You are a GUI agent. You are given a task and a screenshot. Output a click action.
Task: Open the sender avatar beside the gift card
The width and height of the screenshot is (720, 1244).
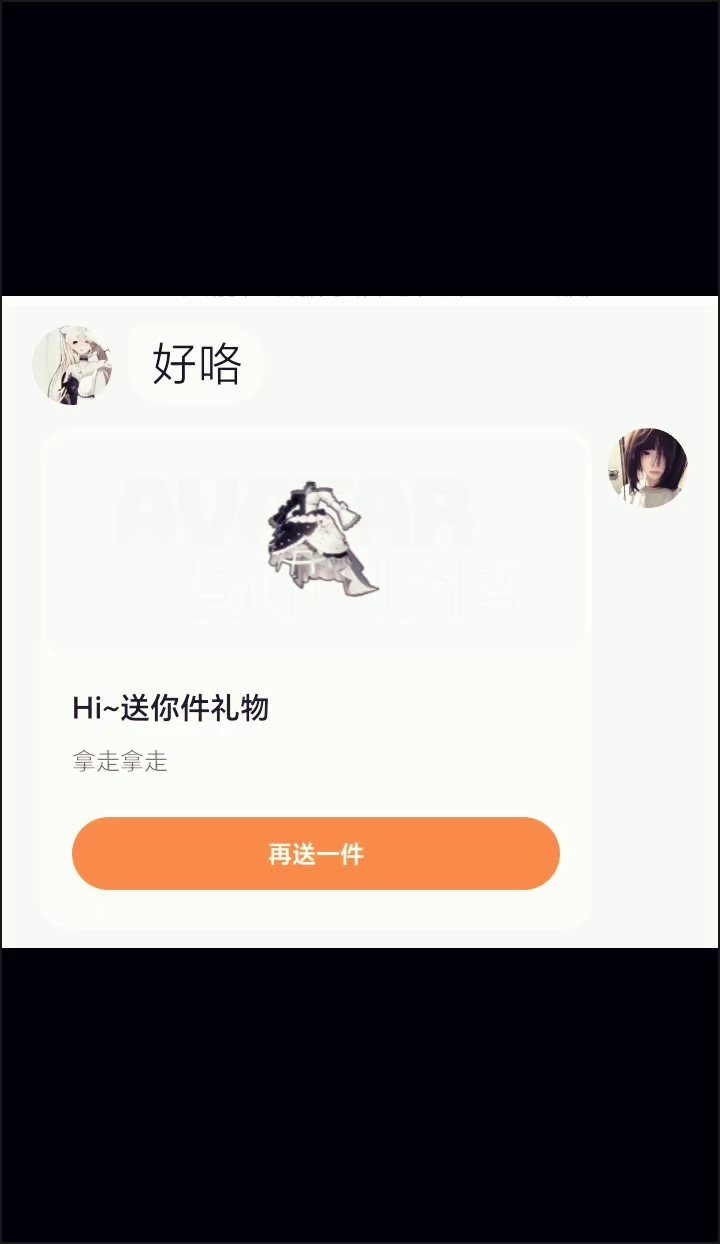tap(647, 468)
